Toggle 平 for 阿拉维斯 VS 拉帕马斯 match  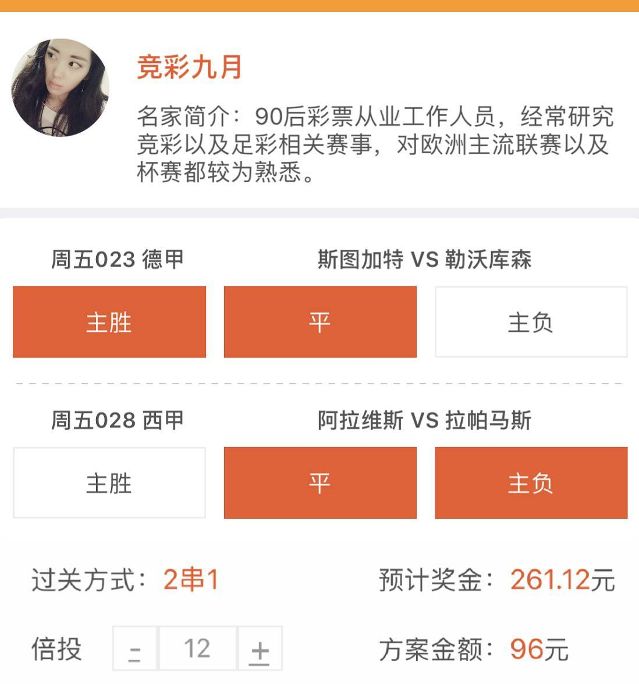click(320, 482)
